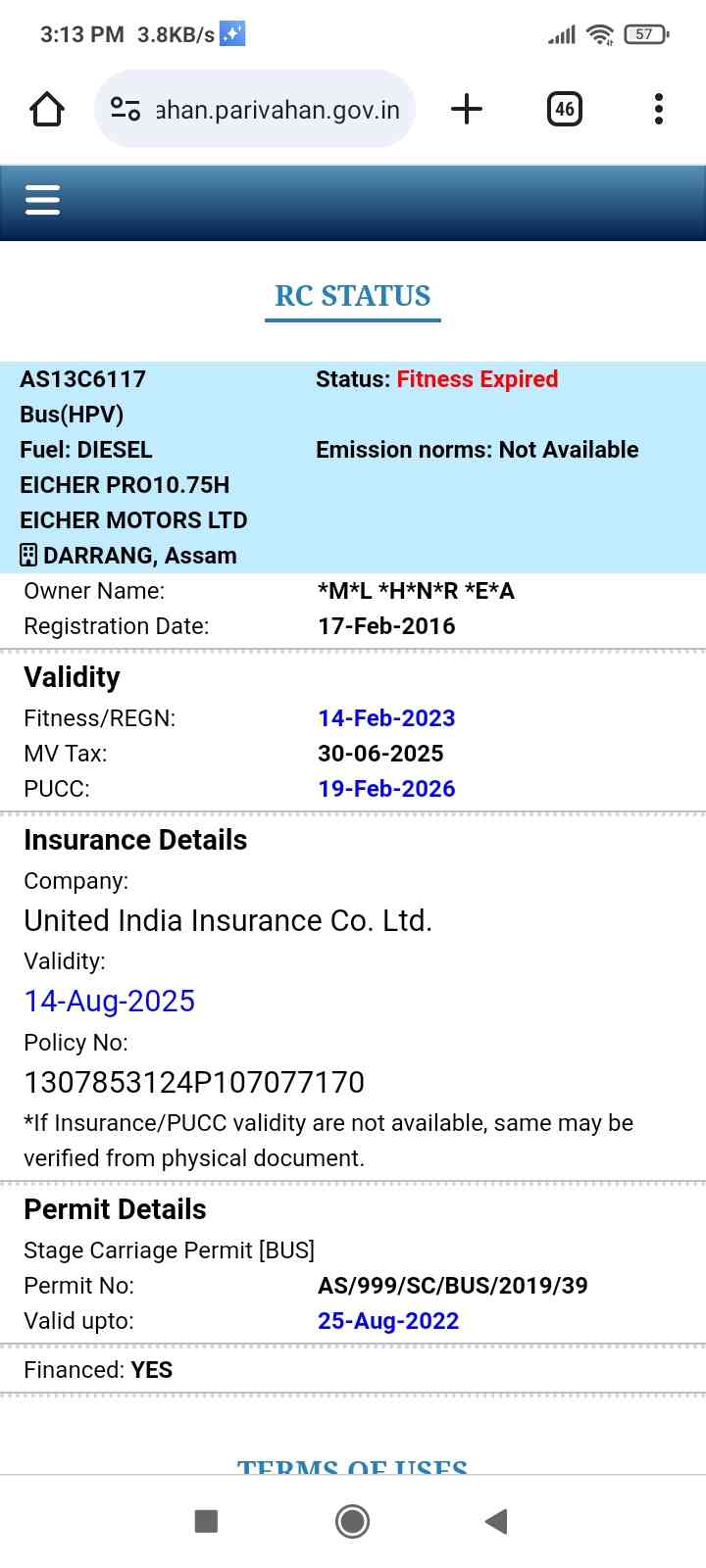Open a new browser tab

coord(467,109)
